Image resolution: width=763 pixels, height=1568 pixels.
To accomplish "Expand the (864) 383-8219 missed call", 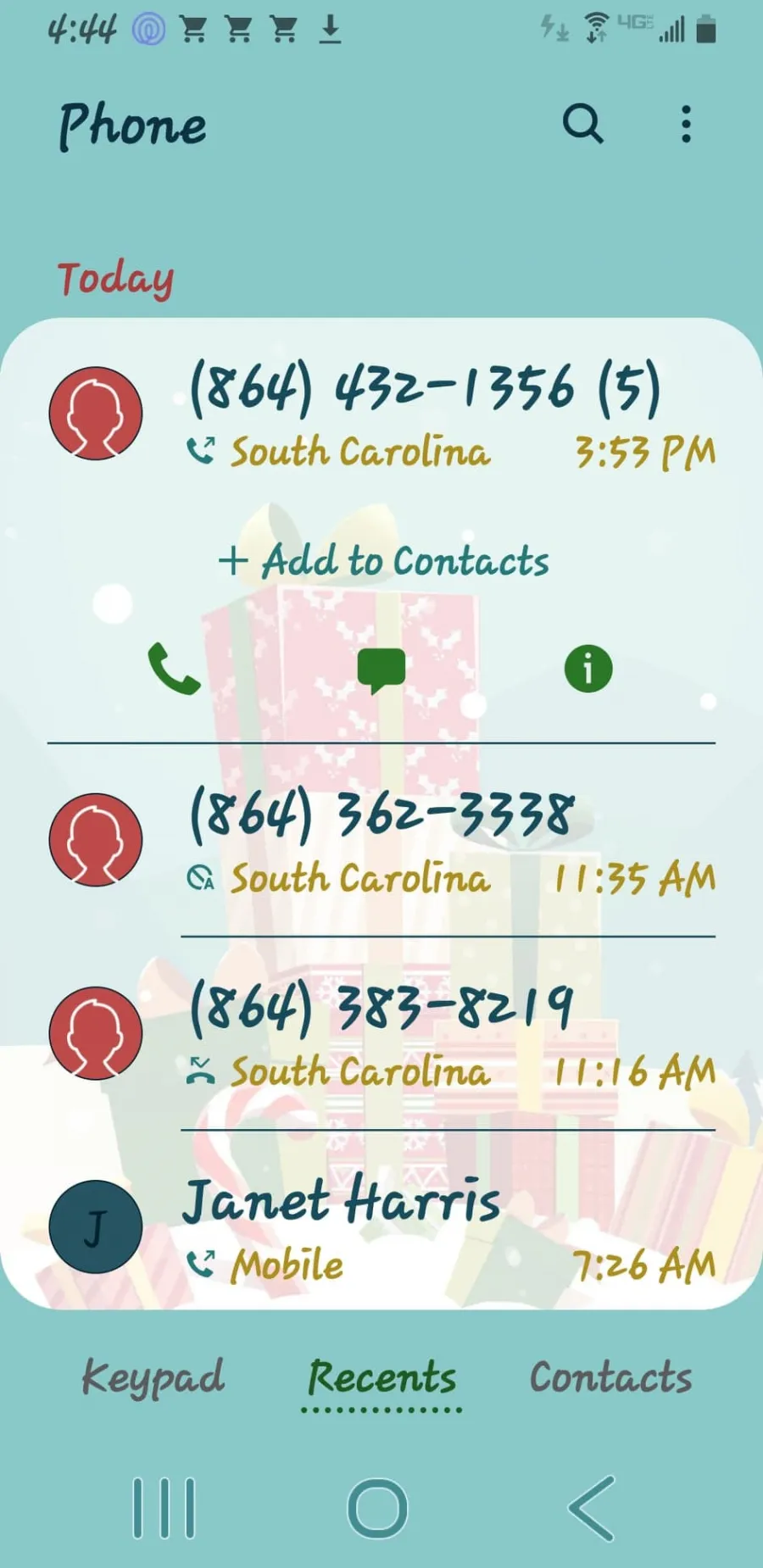I will (381, 1034).
